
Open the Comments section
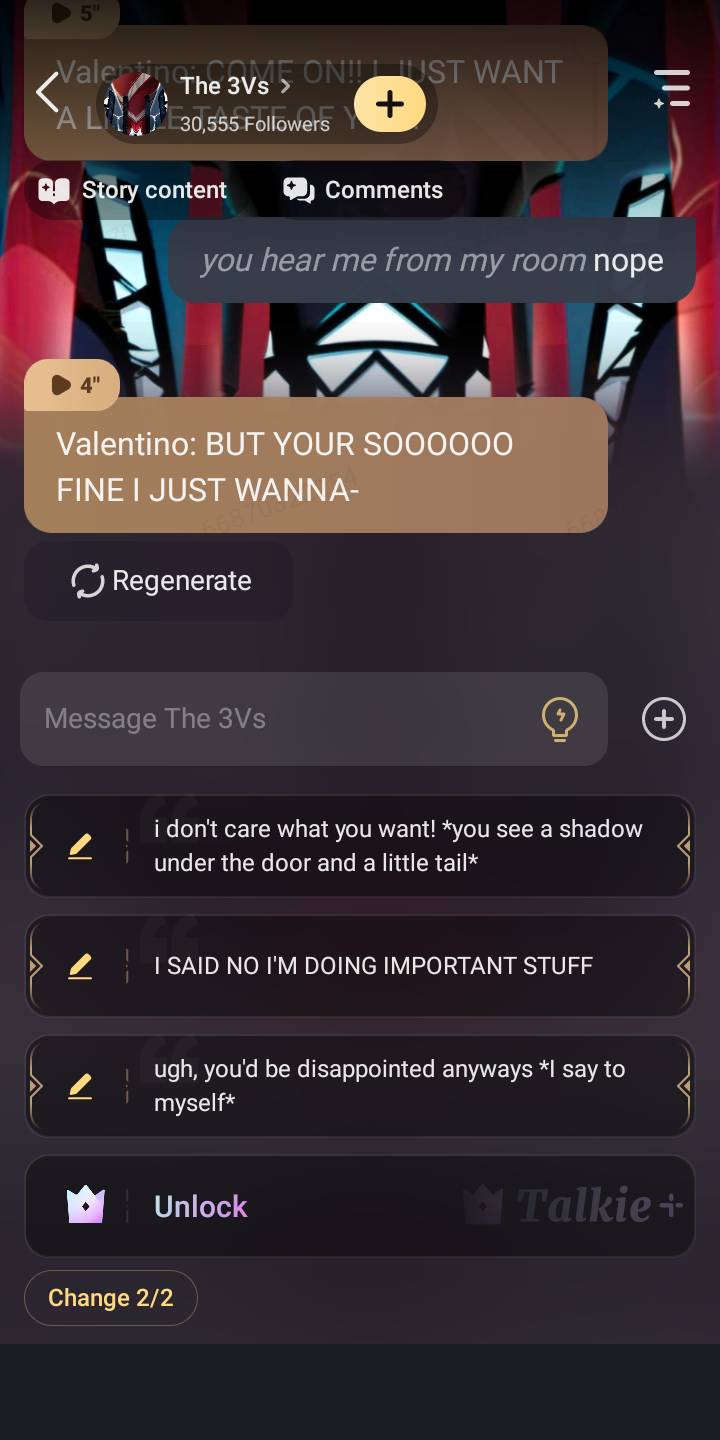click(x=363, y=190)
